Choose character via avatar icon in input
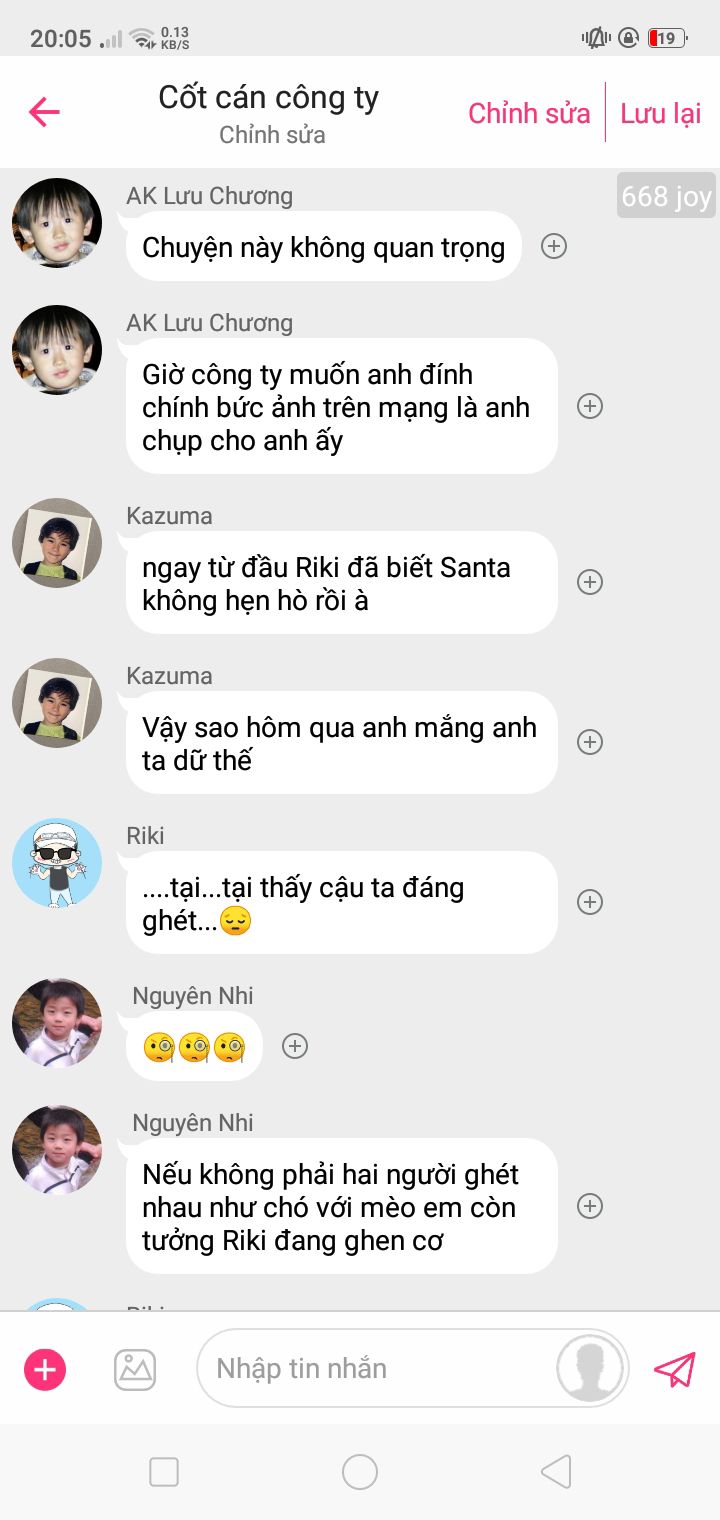The width and height of the screenshot is (720, 1520). coord(591,1369)
